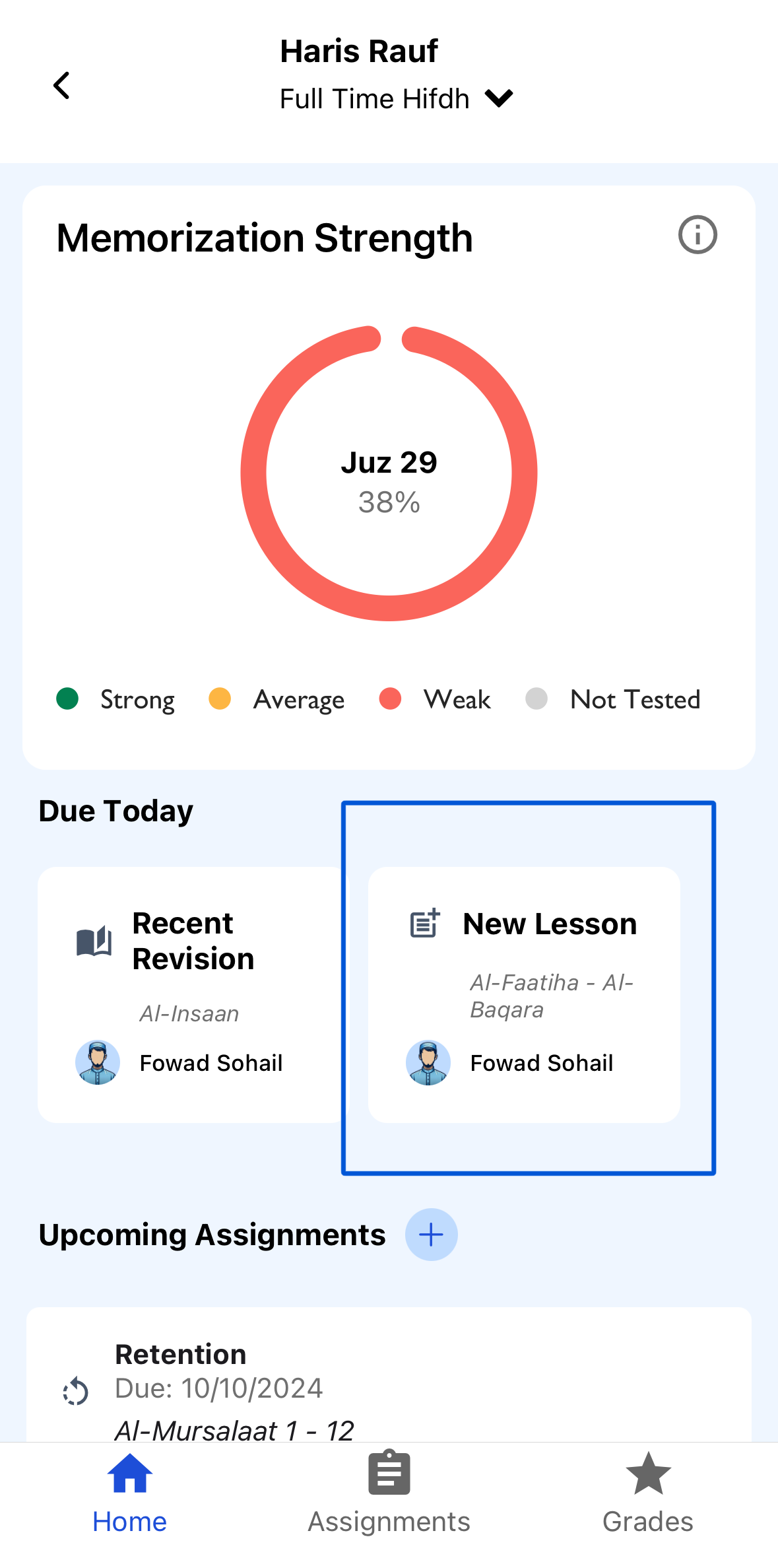This screenshot has width=778, height=1568.
Task: Go back using the top-left arrow
Action: click(62, 86)
